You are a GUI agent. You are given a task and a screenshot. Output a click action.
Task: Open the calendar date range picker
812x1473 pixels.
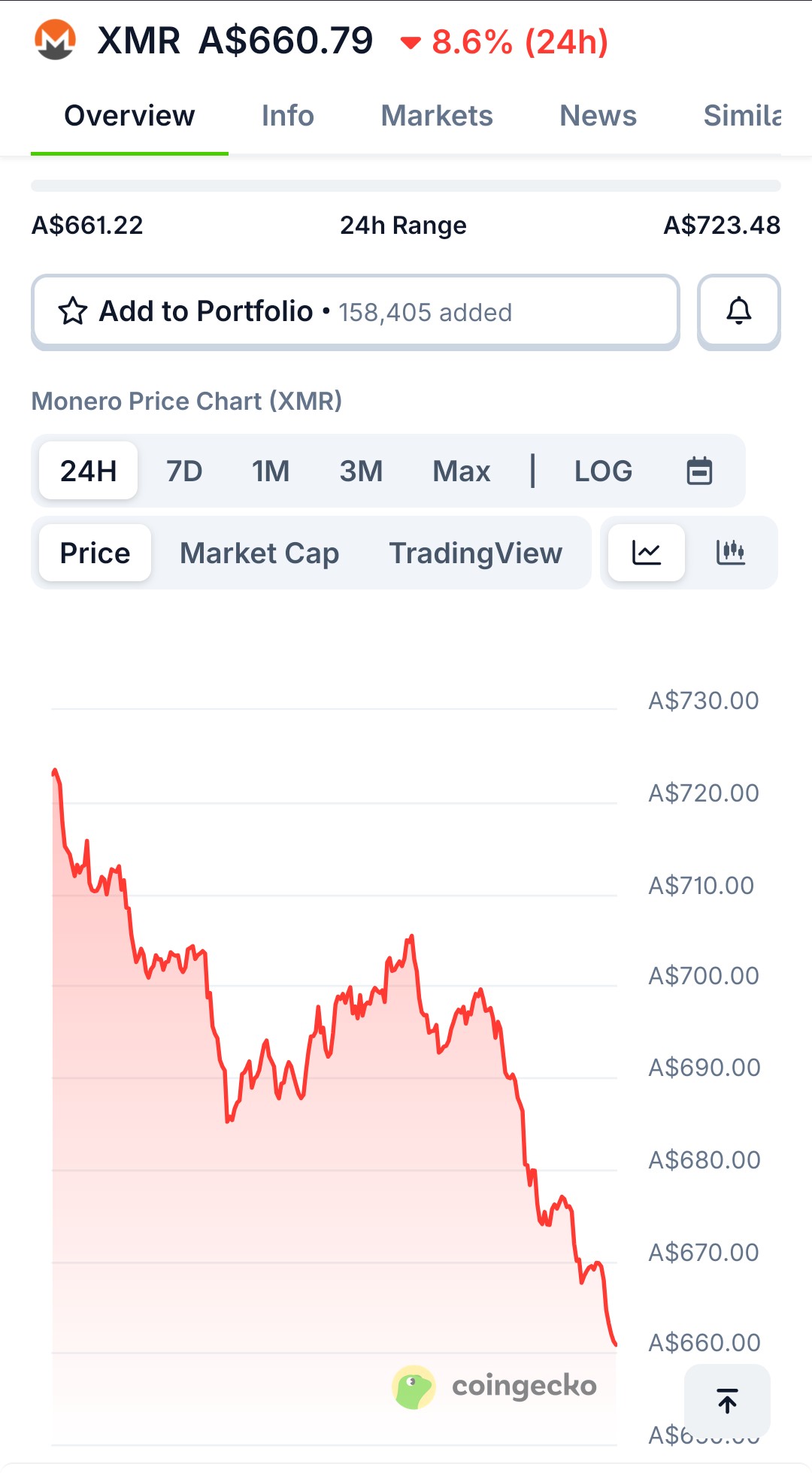tap(699, 471)
